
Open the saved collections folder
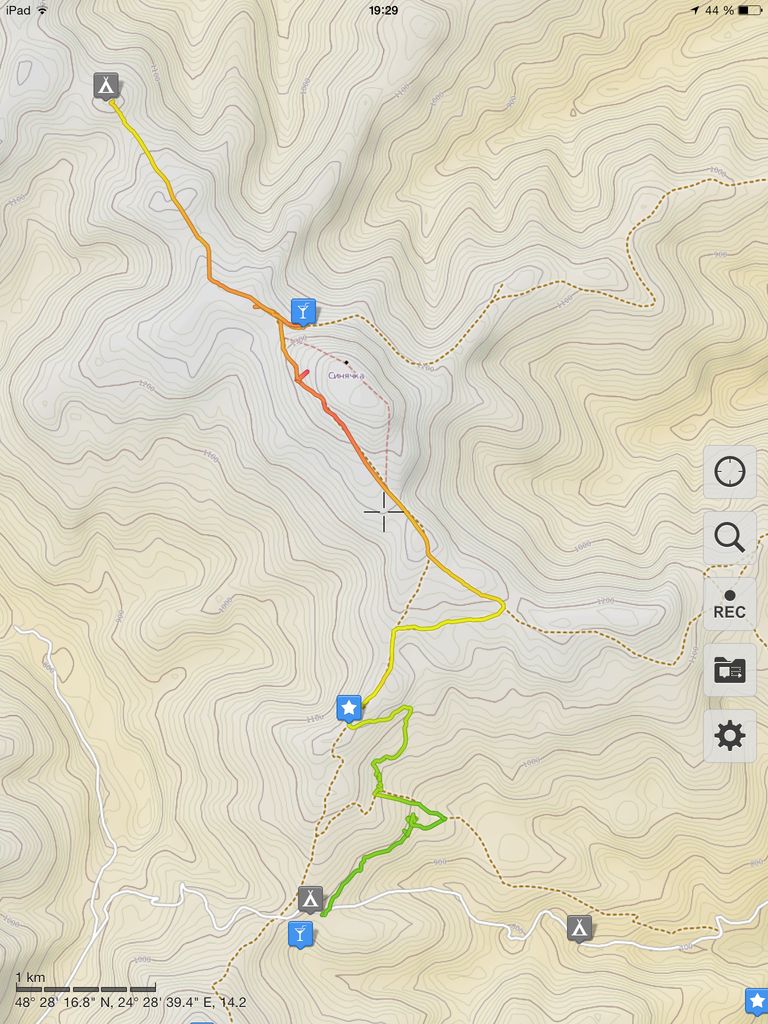(730, 670)
